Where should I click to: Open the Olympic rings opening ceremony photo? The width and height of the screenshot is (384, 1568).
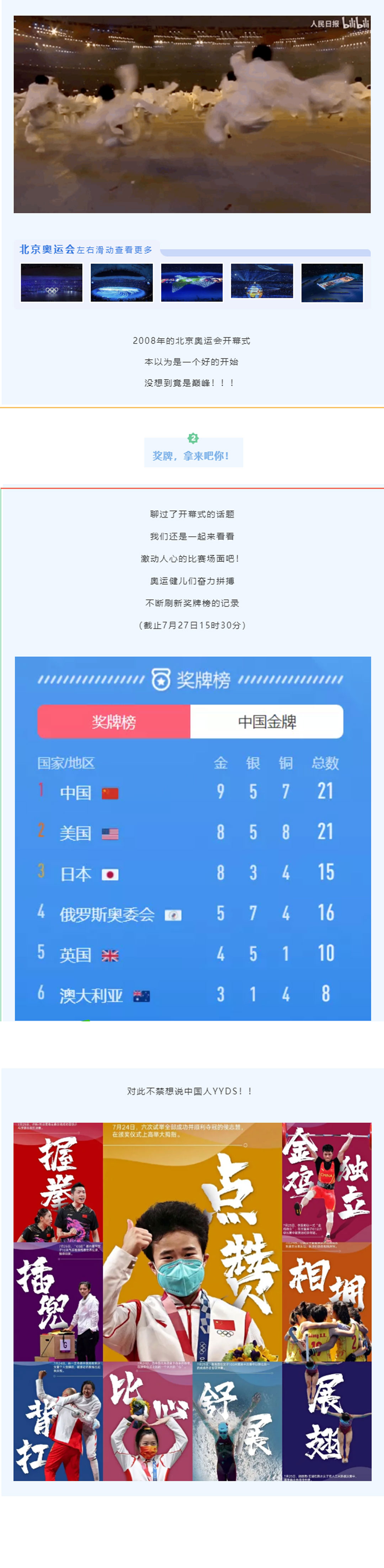(x=52, y=282)
